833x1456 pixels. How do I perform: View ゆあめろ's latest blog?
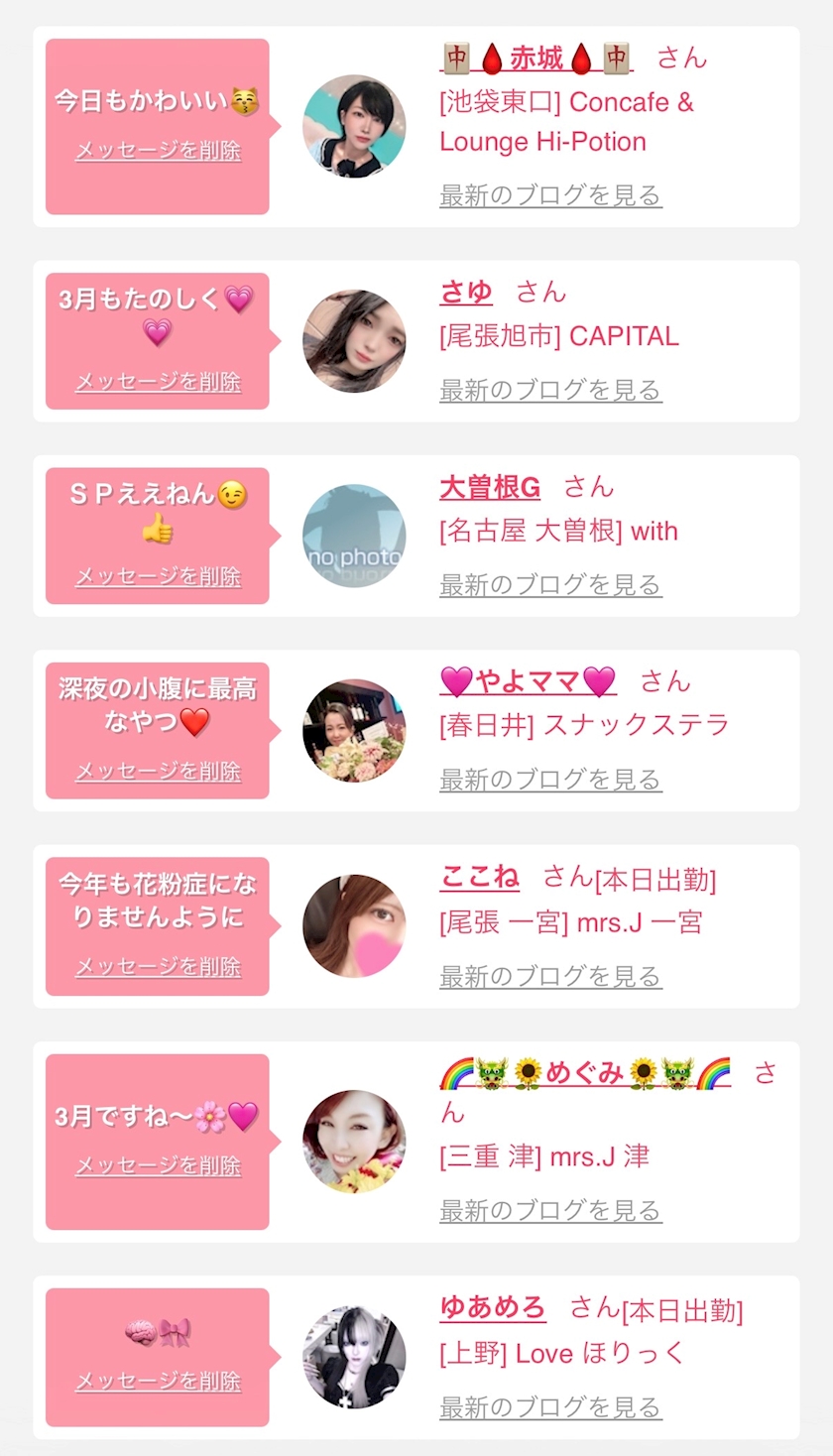550,1406
